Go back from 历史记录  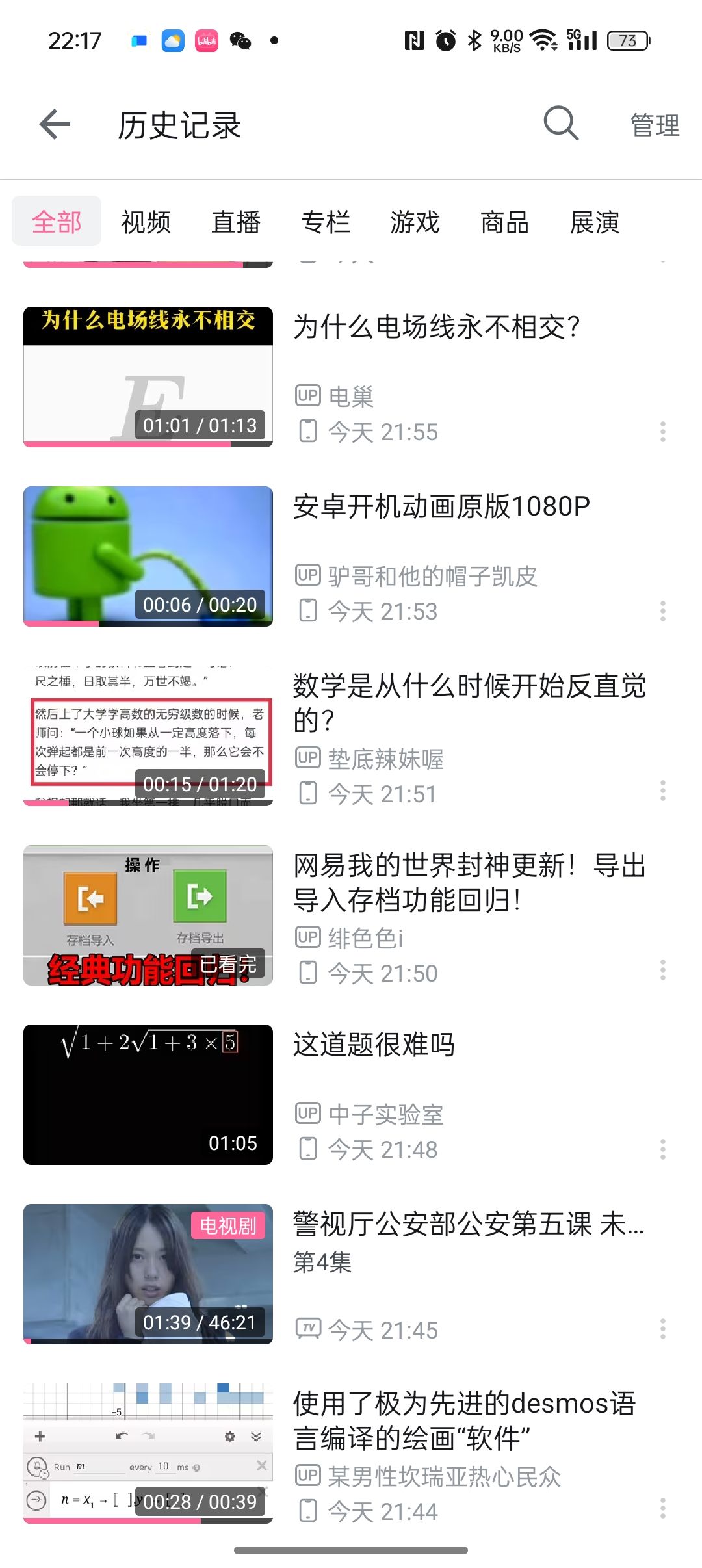coord(55,124)
